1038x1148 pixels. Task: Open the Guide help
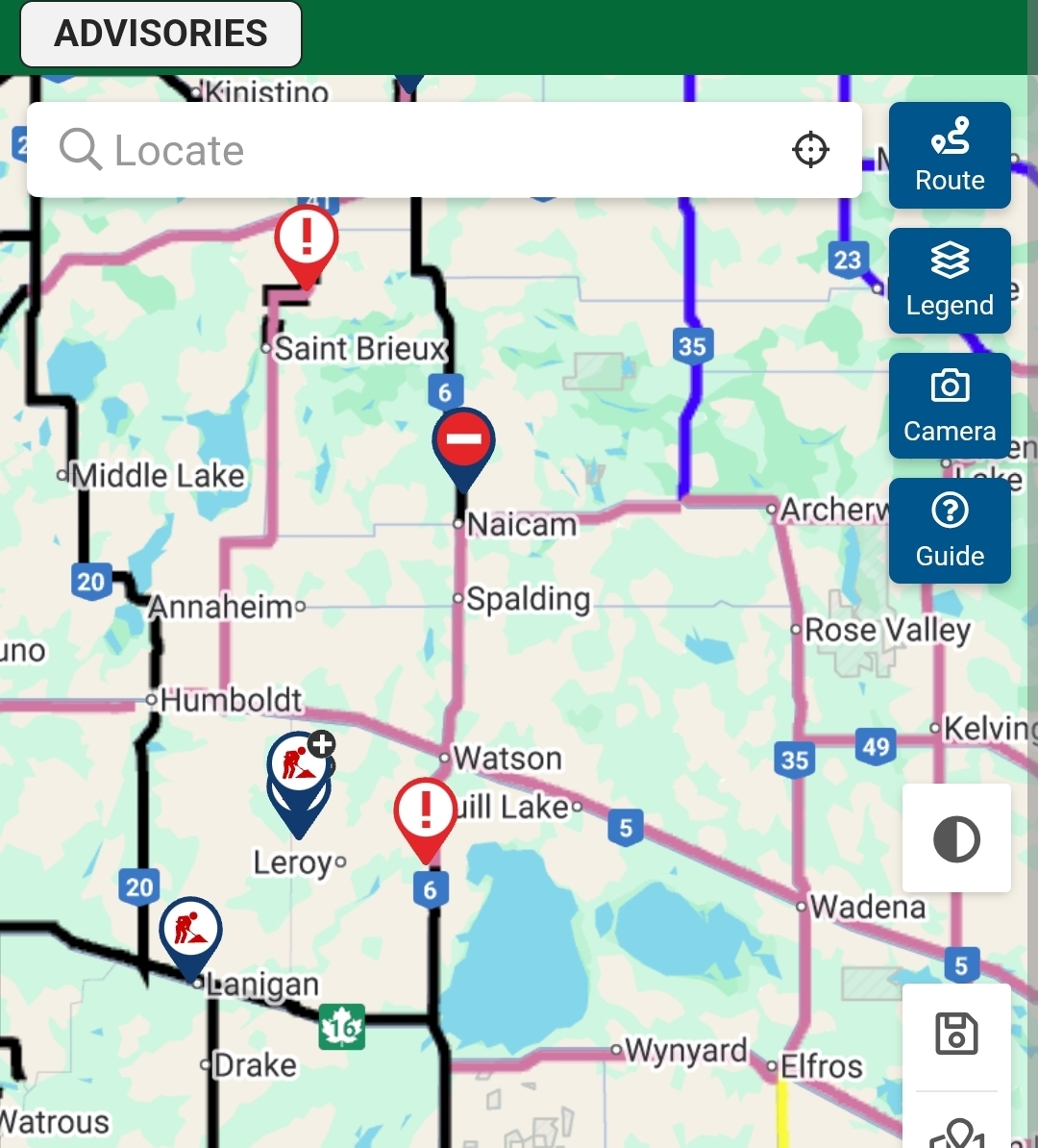coord(950,531)
